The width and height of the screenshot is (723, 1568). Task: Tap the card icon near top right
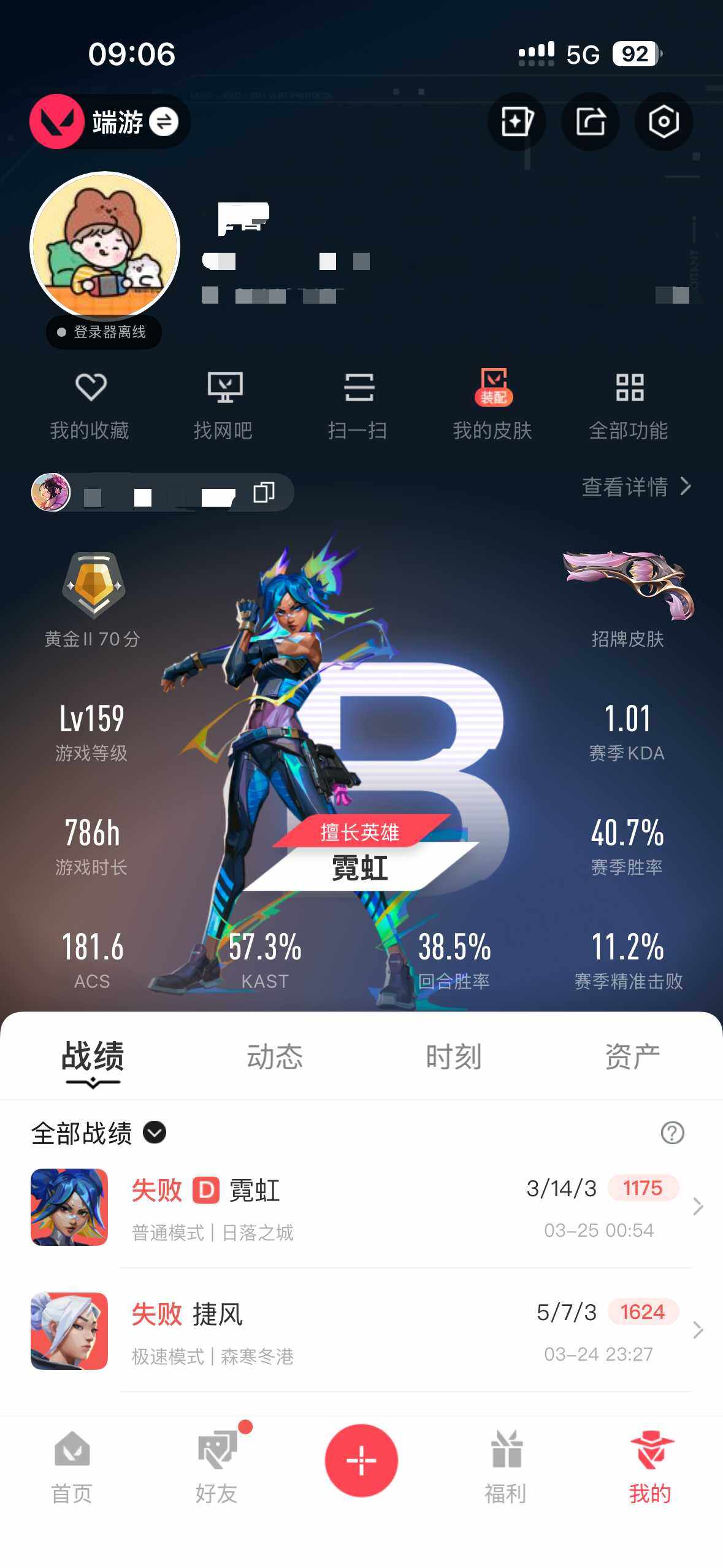pos(516,122)
